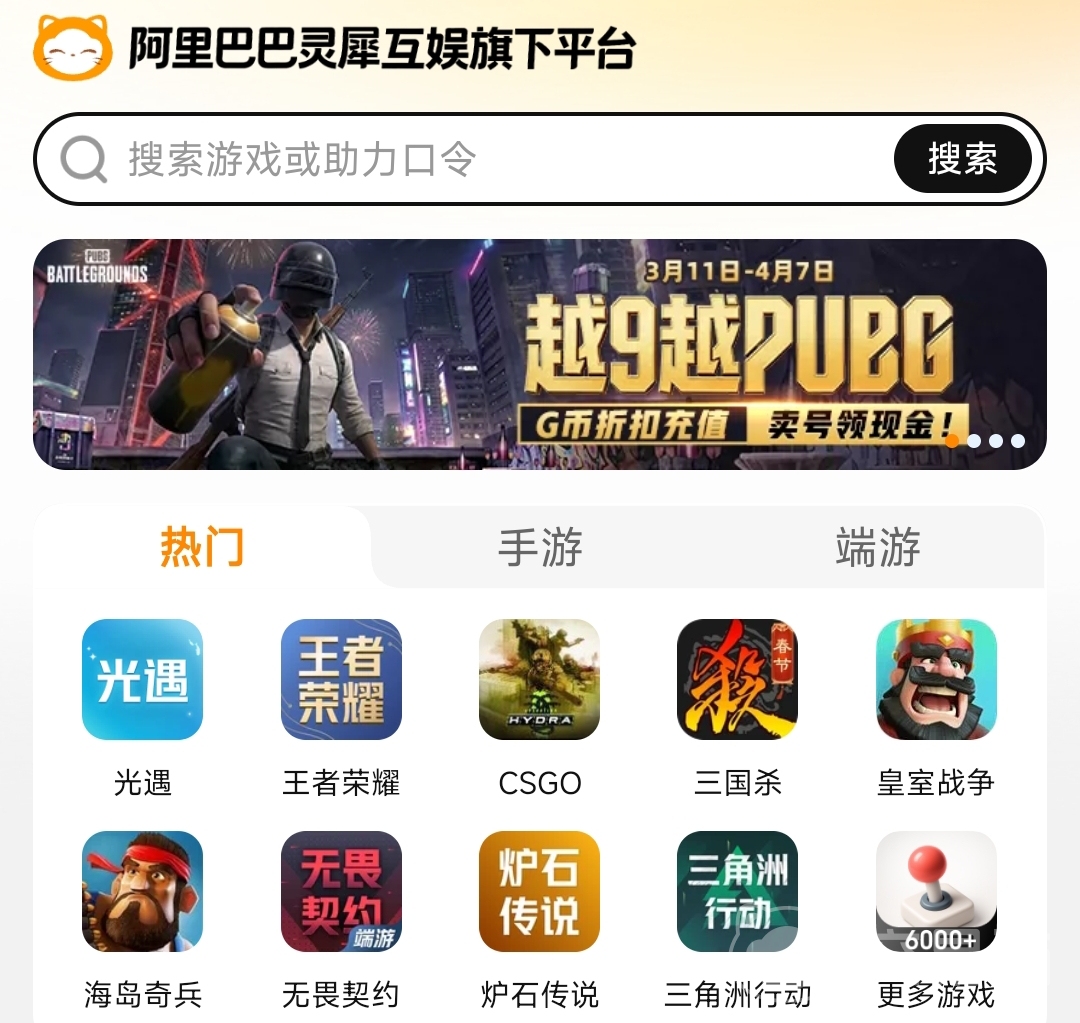Select the 热门 tab
This screenshot has height=1023, width=1080.
coord(202,548)
